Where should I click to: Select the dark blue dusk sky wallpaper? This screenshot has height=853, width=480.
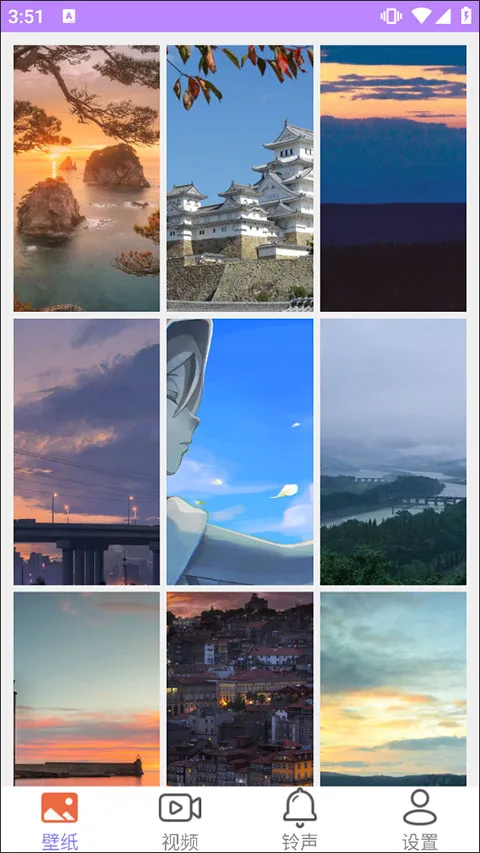pyautogui.click(x=393, y=178)
